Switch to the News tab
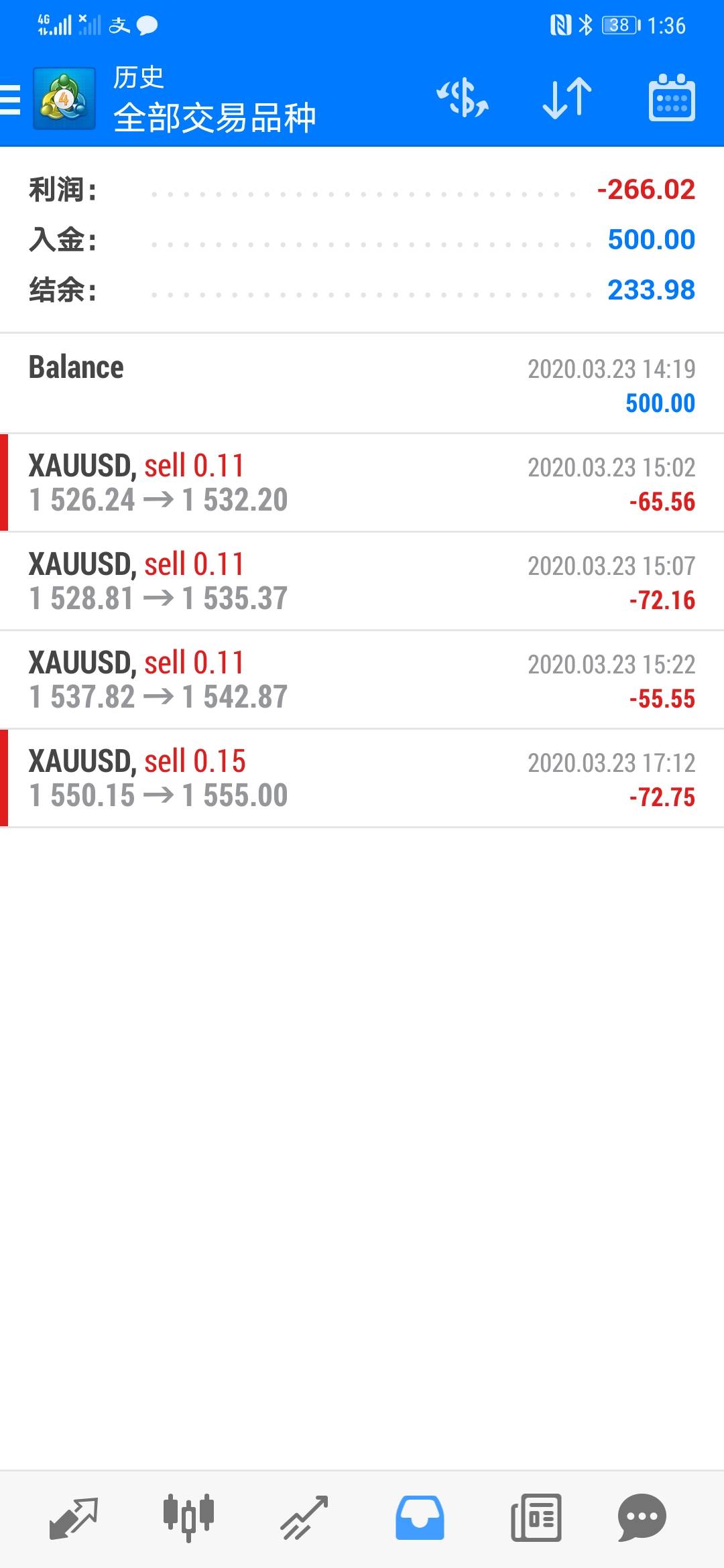 (536, 1517)
